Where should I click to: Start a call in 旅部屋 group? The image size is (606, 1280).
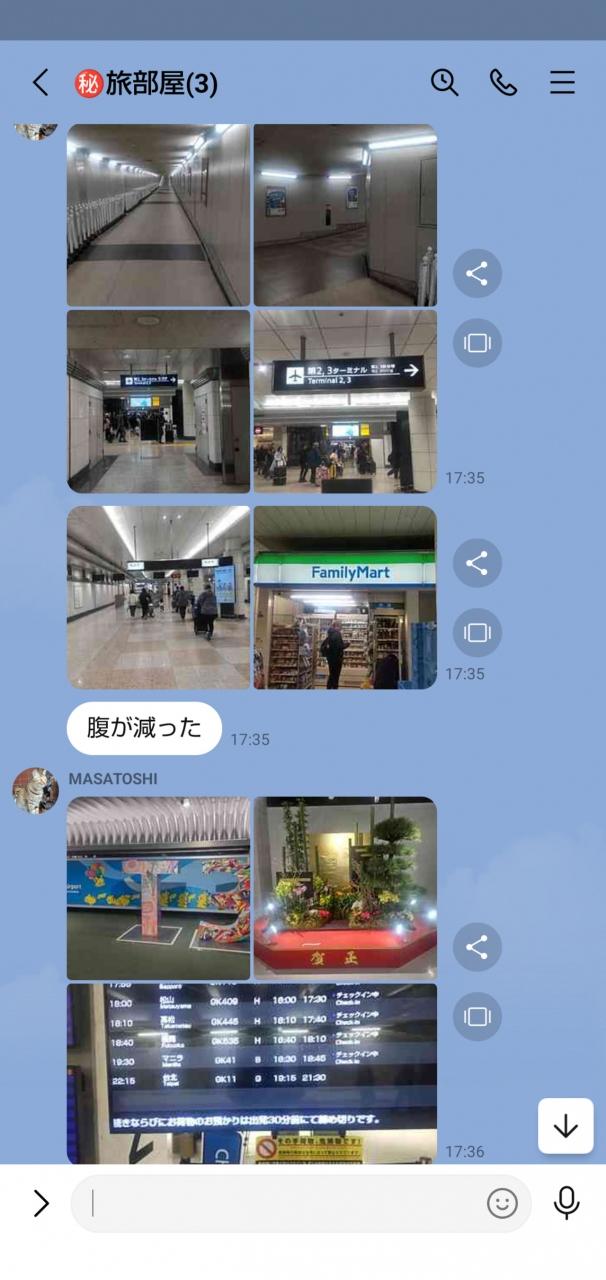pyautogui.click(x=503, y=82)
